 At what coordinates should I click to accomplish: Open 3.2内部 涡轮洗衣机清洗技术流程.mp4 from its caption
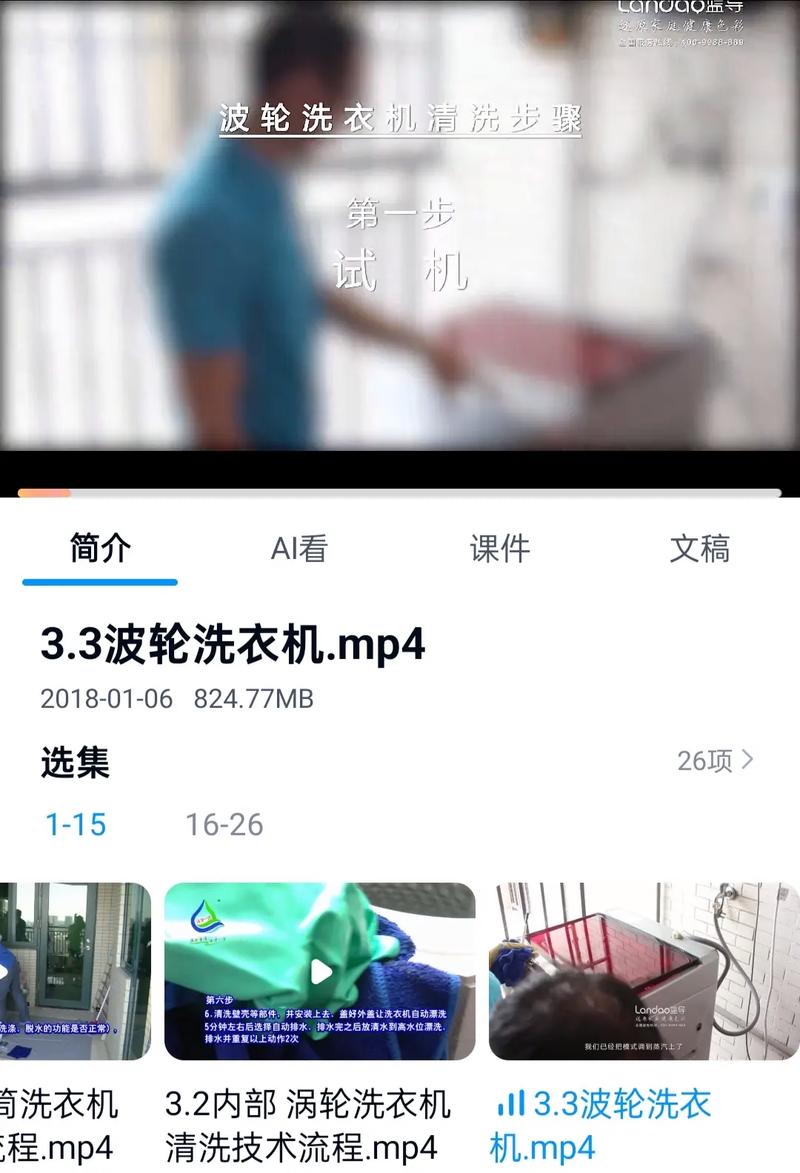point(306,1118)
